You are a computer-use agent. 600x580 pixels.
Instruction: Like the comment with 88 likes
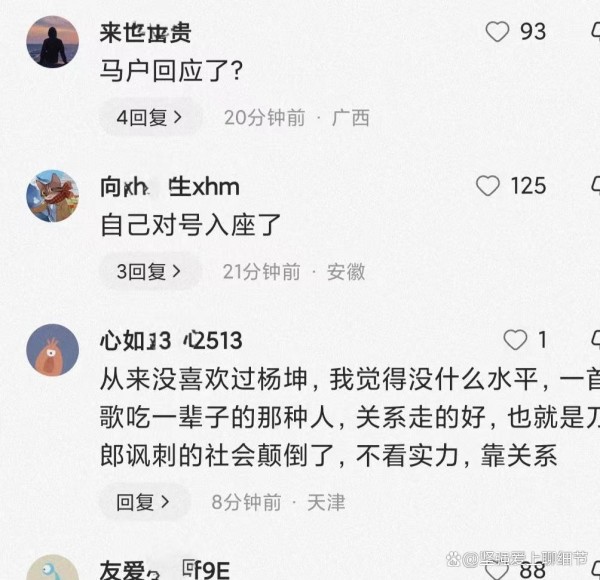pyautogui.click(x=497, y=569)
